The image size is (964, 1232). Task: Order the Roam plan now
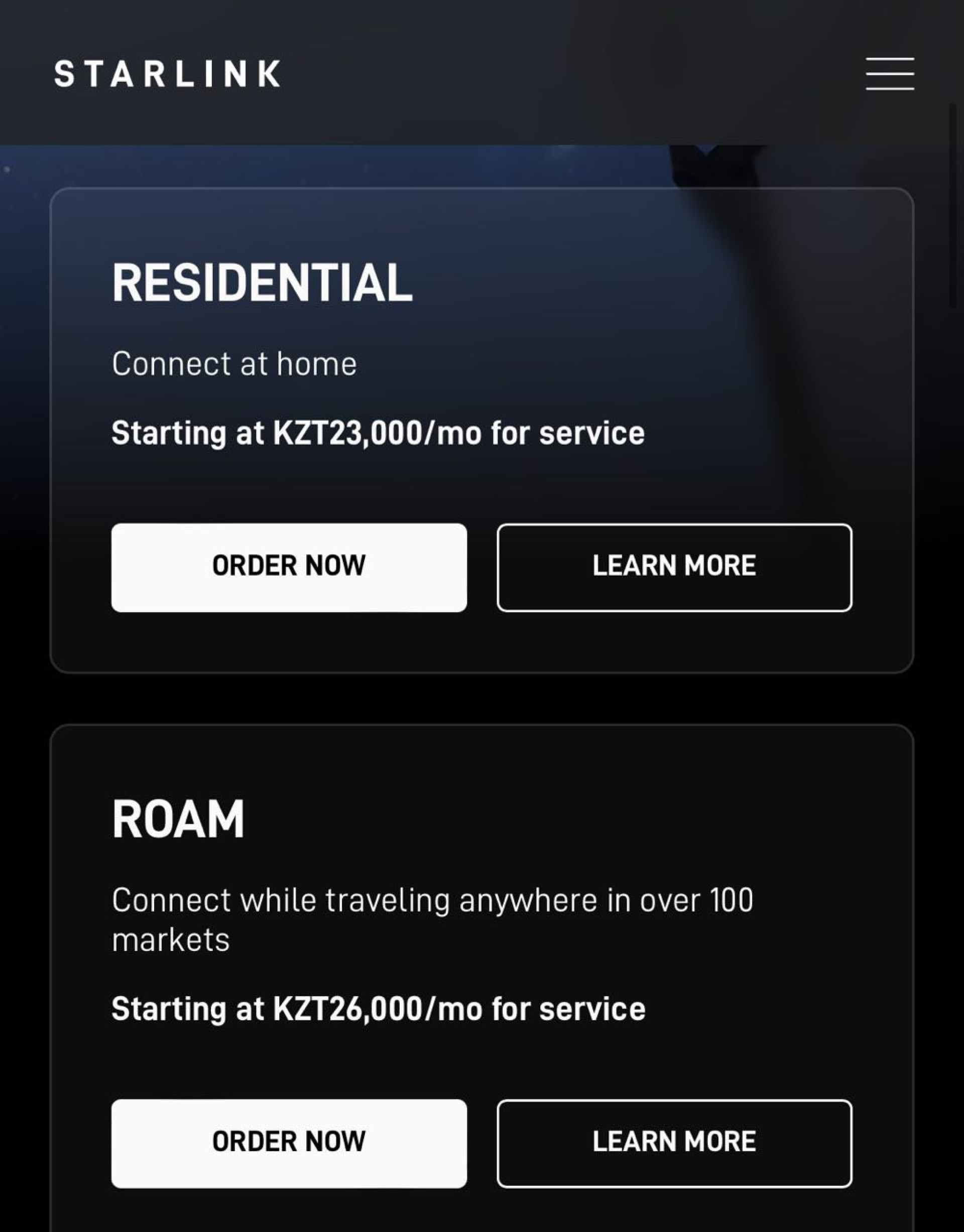(x=289, y=1143)
